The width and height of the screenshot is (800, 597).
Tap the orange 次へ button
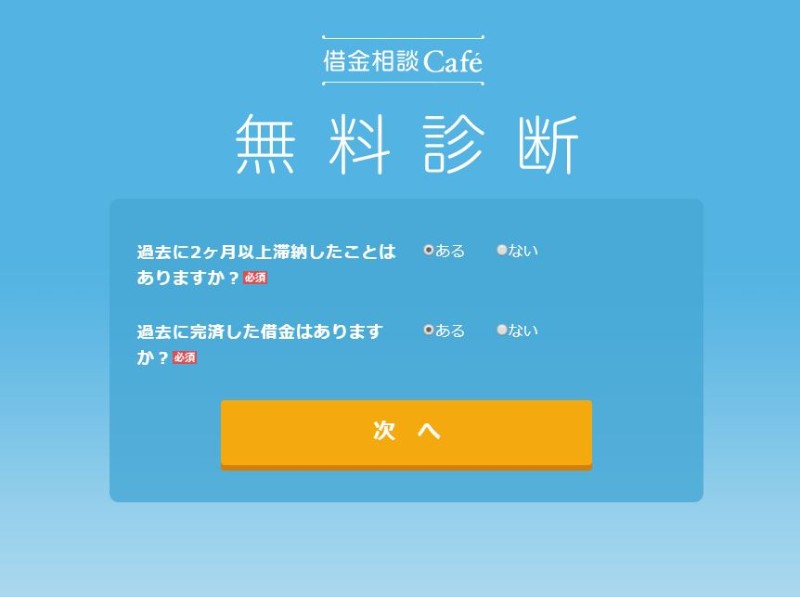[x=406, y=432]
